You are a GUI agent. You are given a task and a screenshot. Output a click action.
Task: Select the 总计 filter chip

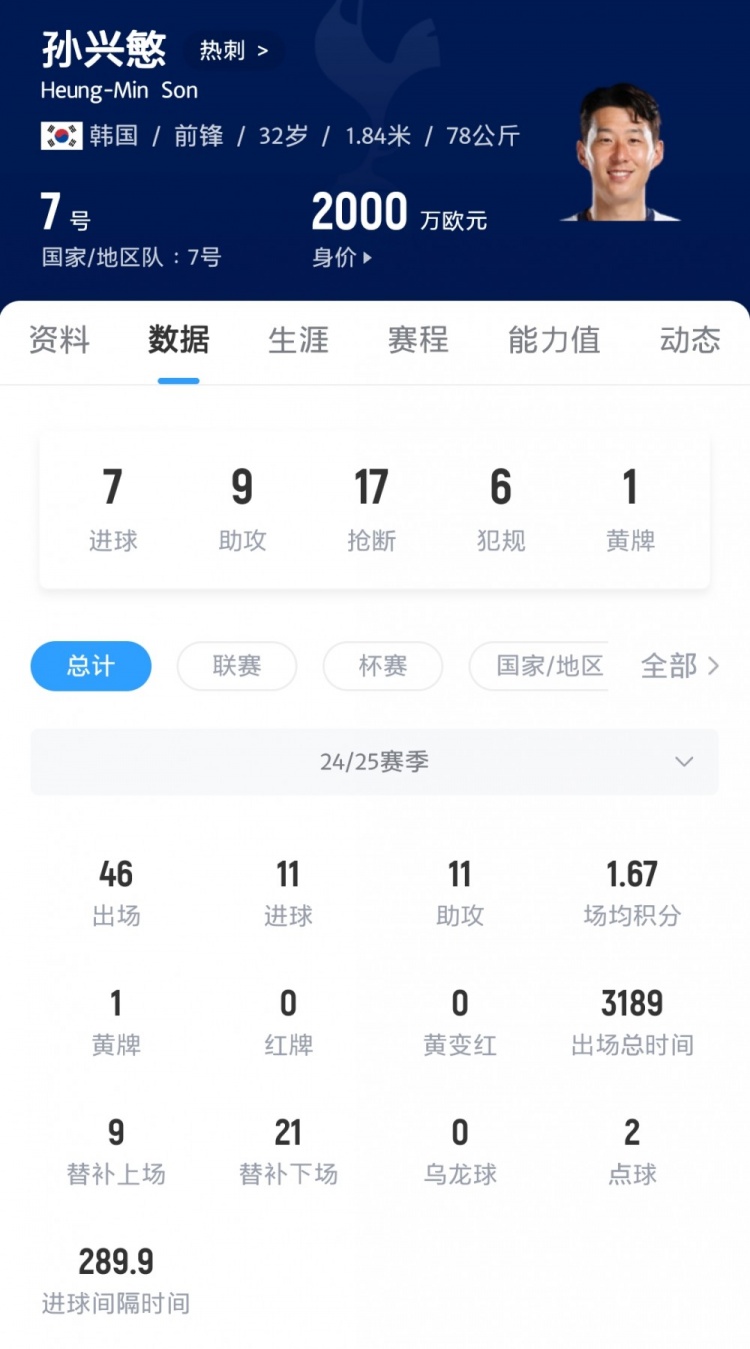[91, 666]
